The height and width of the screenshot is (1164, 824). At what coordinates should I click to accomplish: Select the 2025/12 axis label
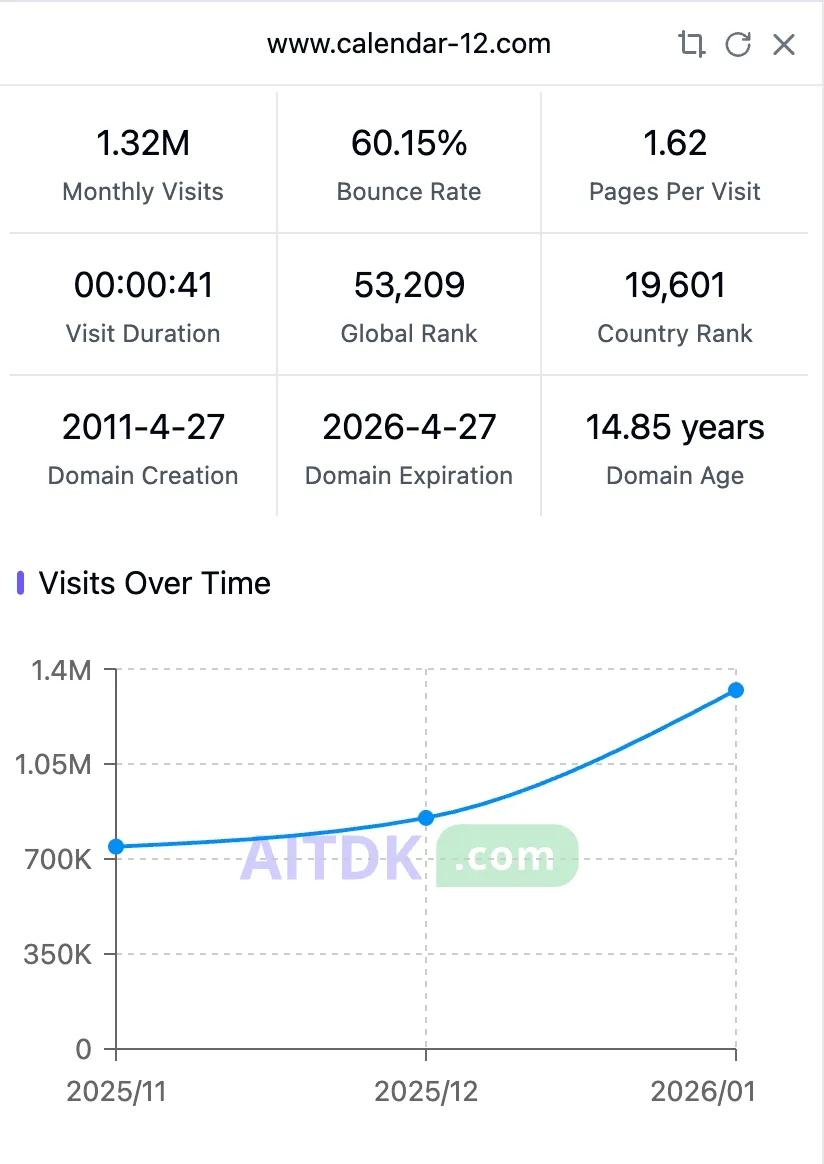pos(427,1092)
